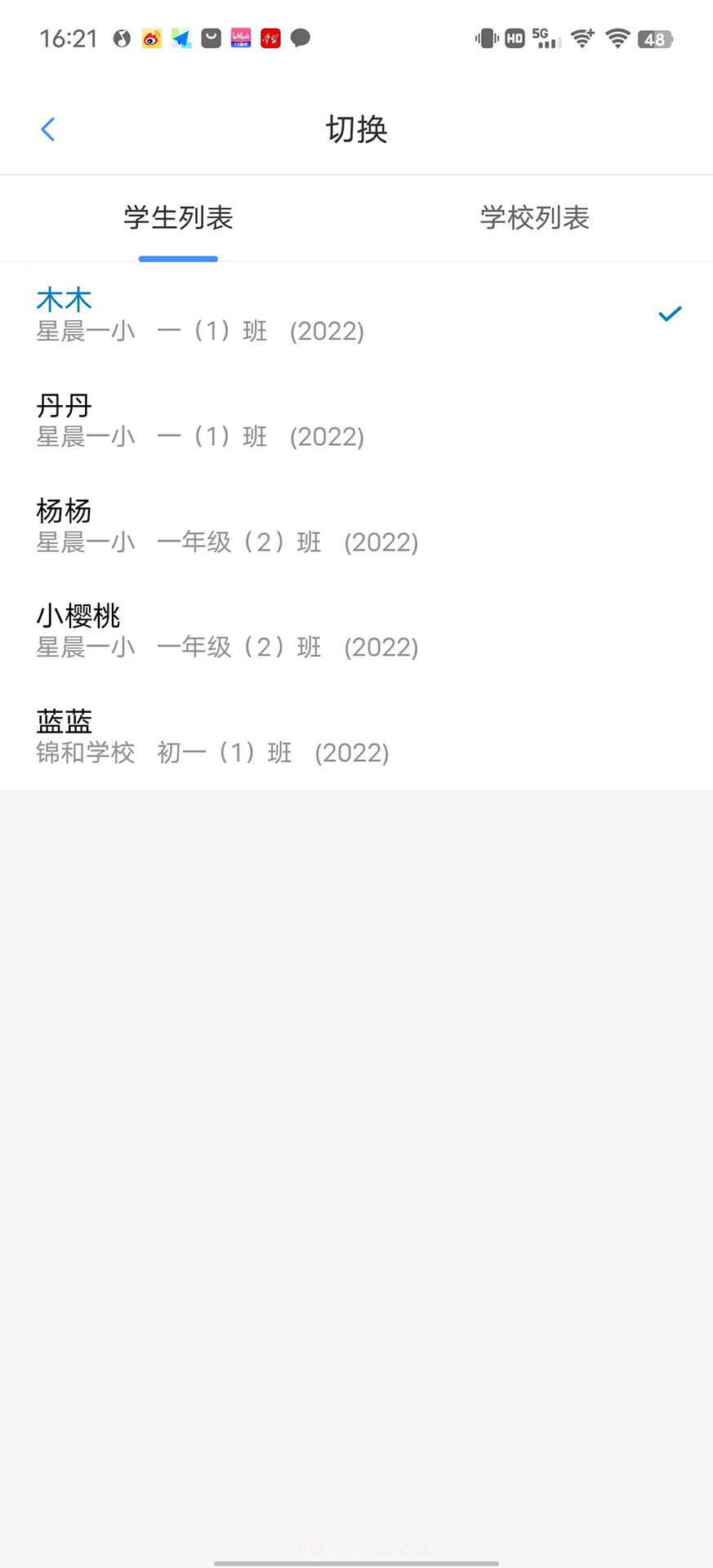Tap the checkmark next to 木木
This screenshot has height=1568, width=713.
670,313
